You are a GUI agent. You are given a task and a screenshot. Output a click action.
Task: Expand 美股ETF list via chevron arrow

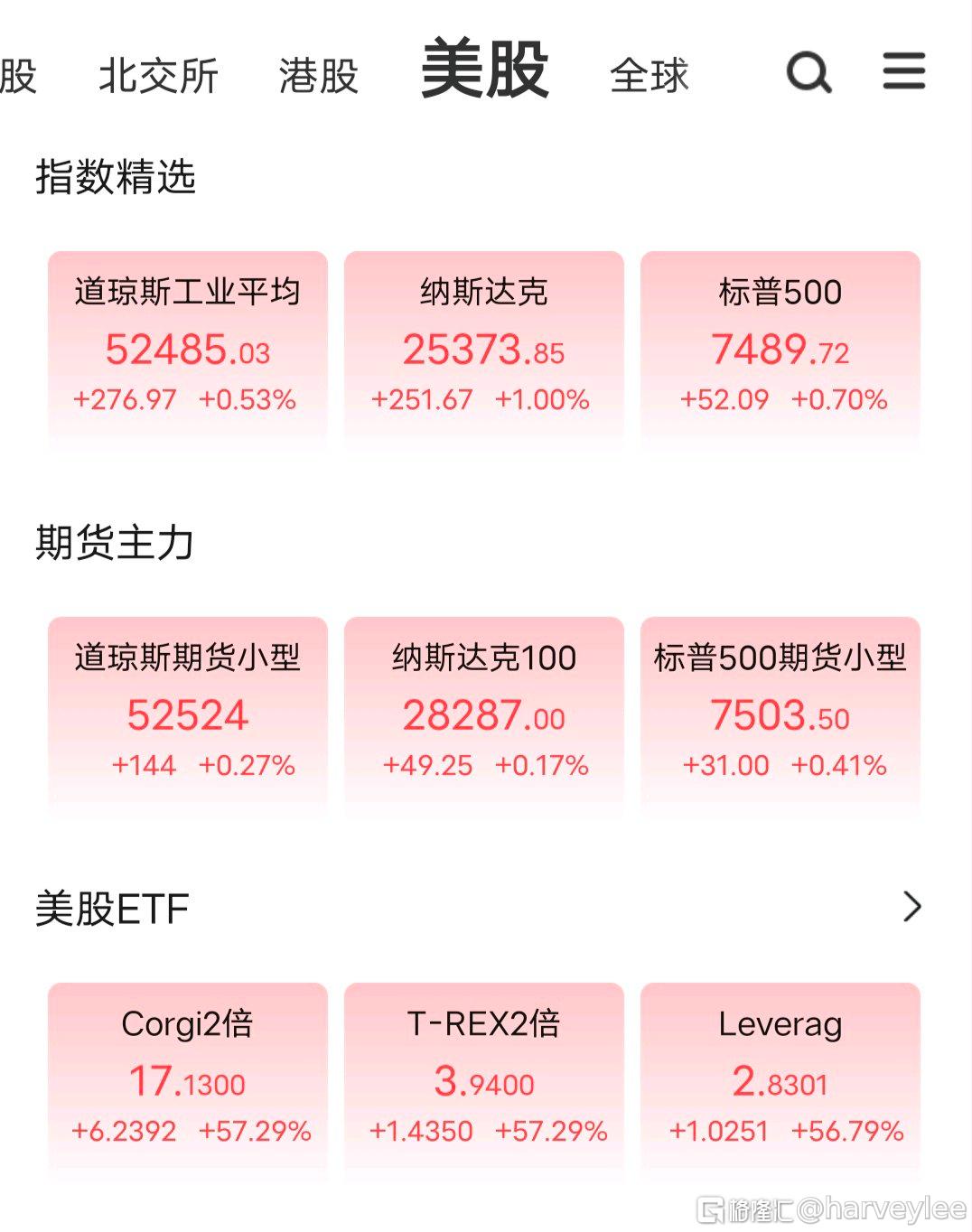coord(912,907)
